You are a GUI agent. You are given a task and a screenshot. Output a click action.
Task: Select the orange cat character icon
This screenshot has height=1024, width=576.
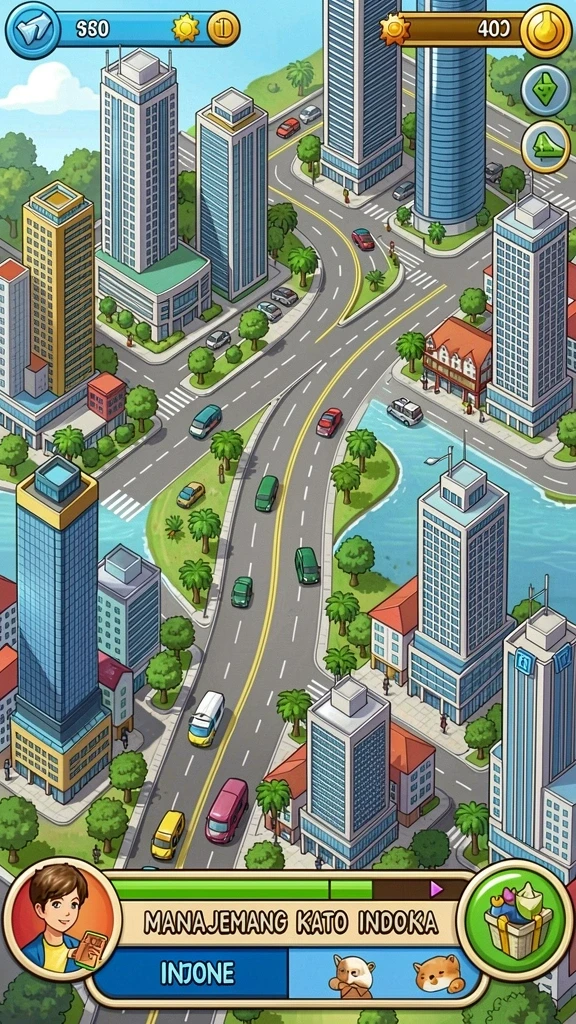(438, 974)
